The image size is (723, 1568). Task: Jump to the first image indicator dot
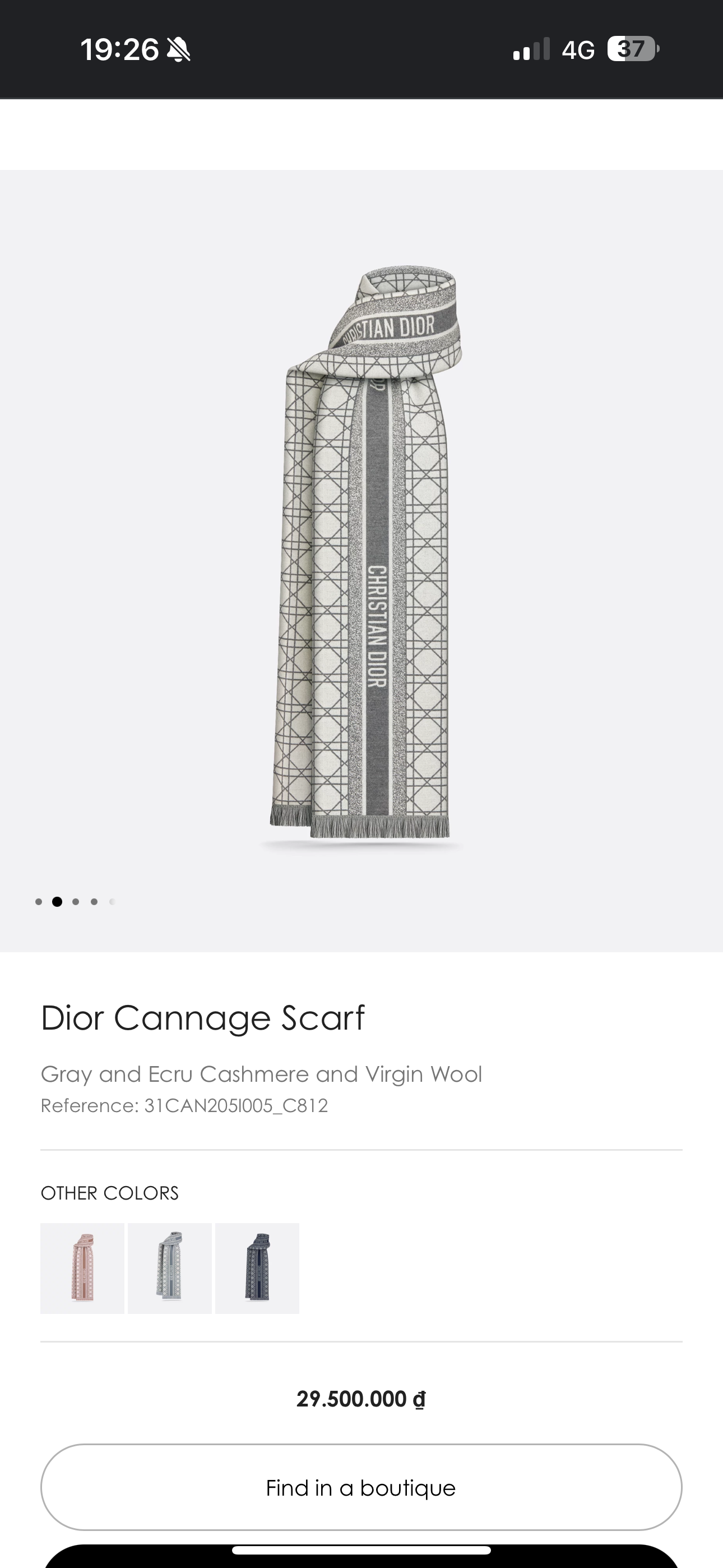(x=39, y=901)
